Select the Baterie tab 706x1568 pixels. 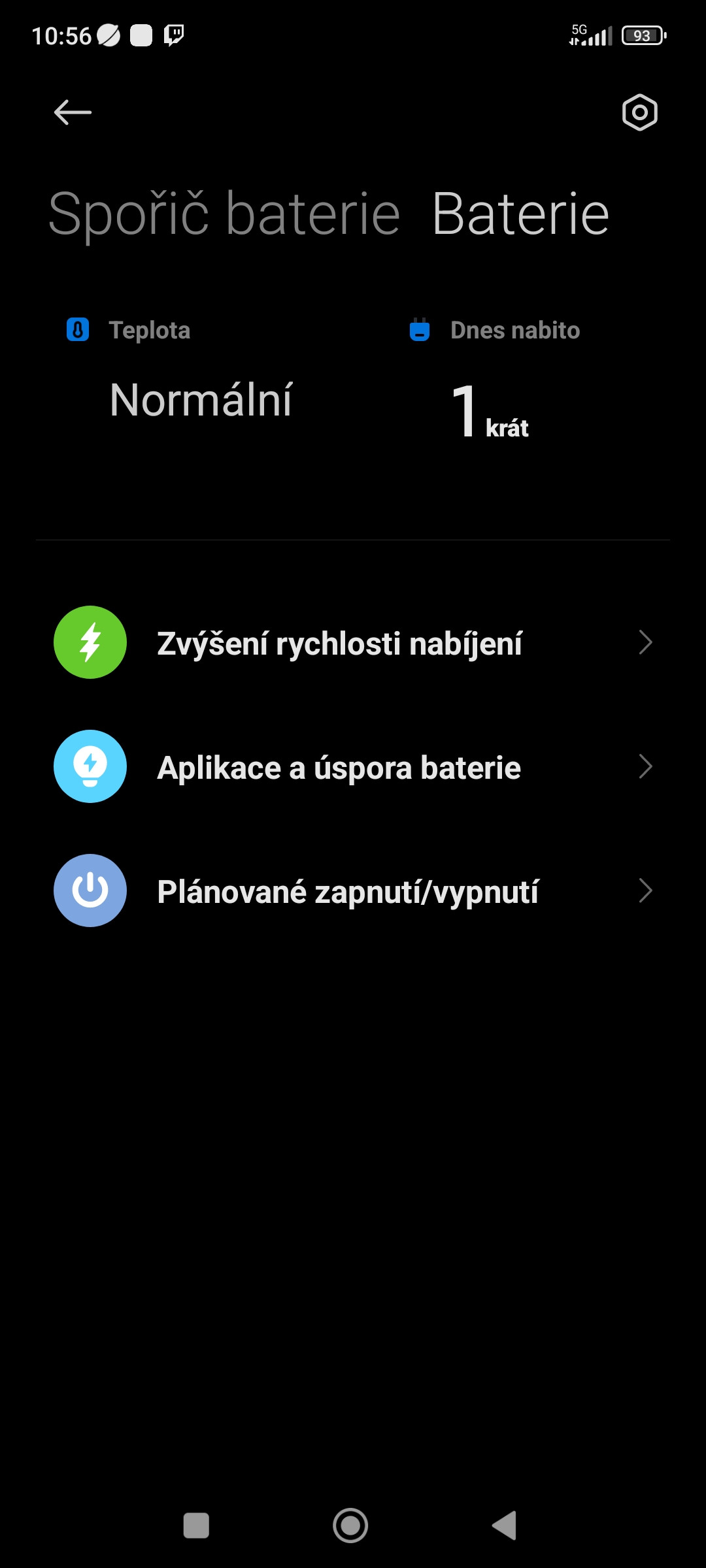tap(520, 214)
